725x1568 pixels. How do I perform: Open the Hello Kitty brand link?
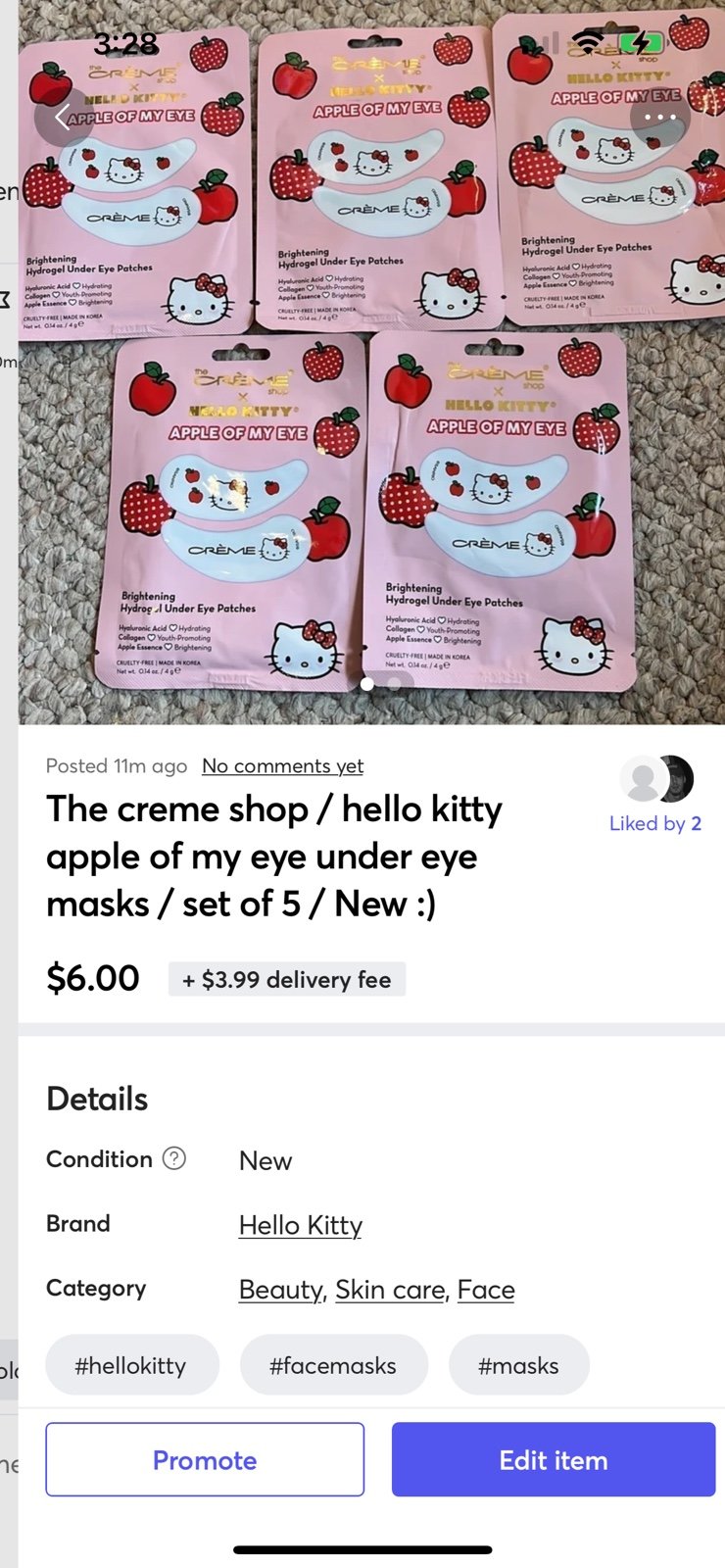[x=300, y=1225]
